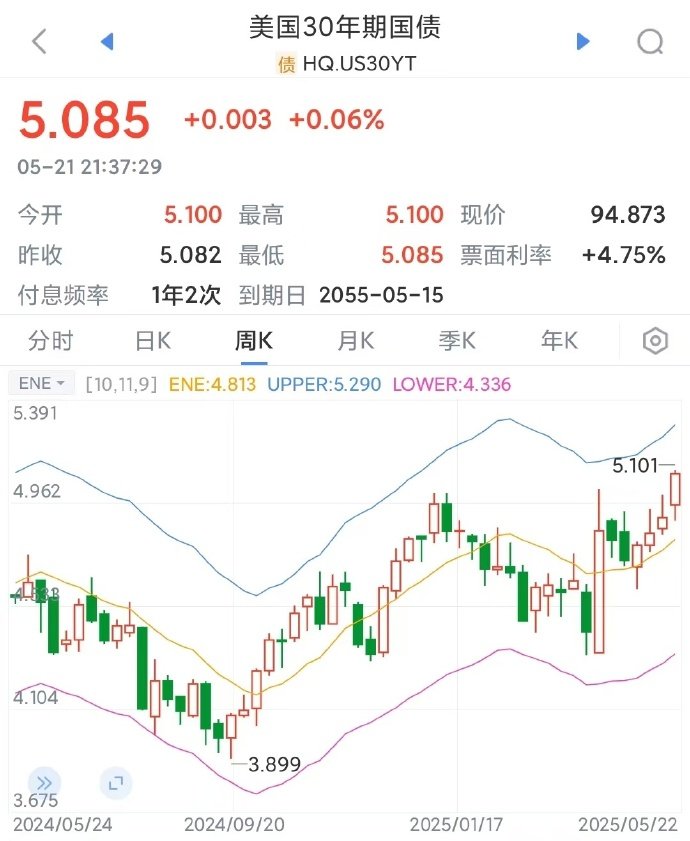Screen dimensions: 690x841
Task: Switch to the previous security
Action: pyautogui.click(x=108, y=41)
